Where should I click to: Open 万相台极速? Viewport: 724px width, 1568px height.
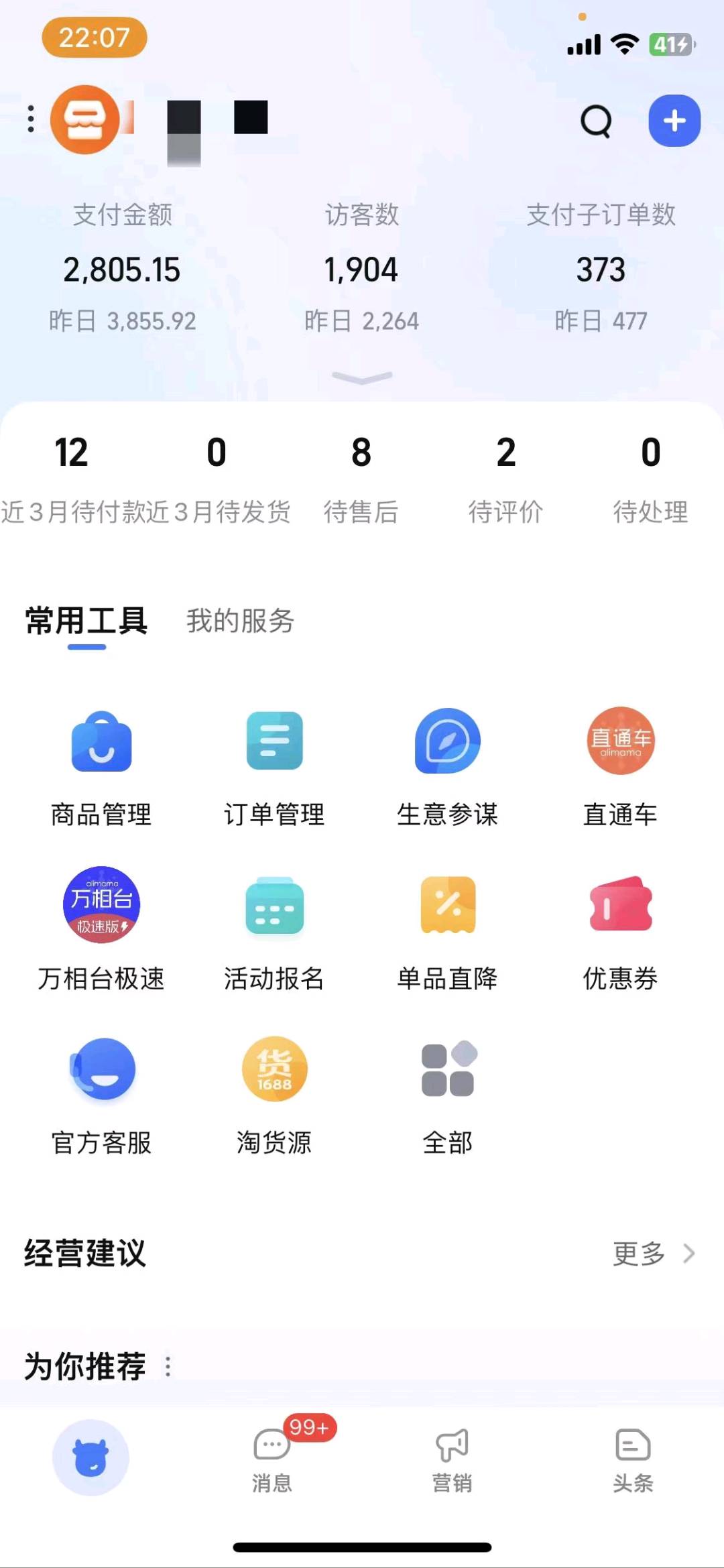tap(101, 930)
